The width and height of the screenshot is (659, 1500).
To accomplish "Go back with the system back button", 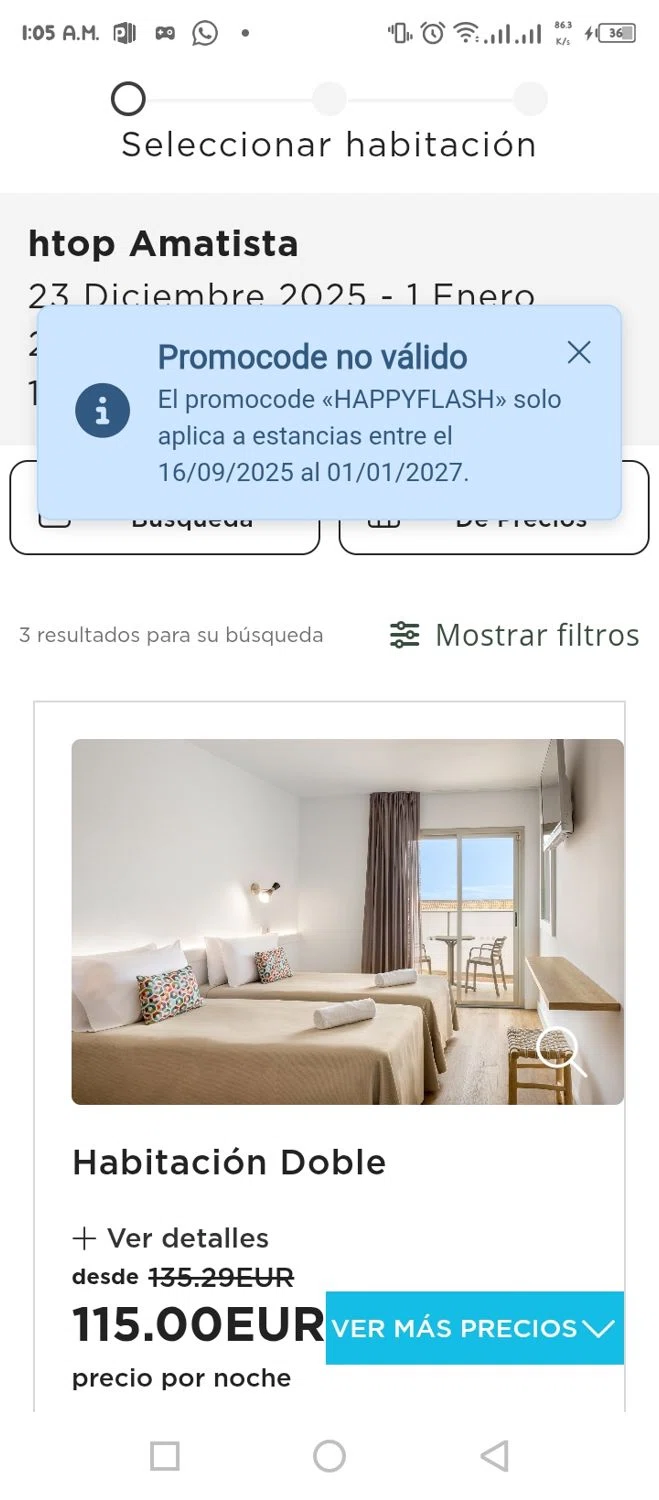I will 494,1456.
